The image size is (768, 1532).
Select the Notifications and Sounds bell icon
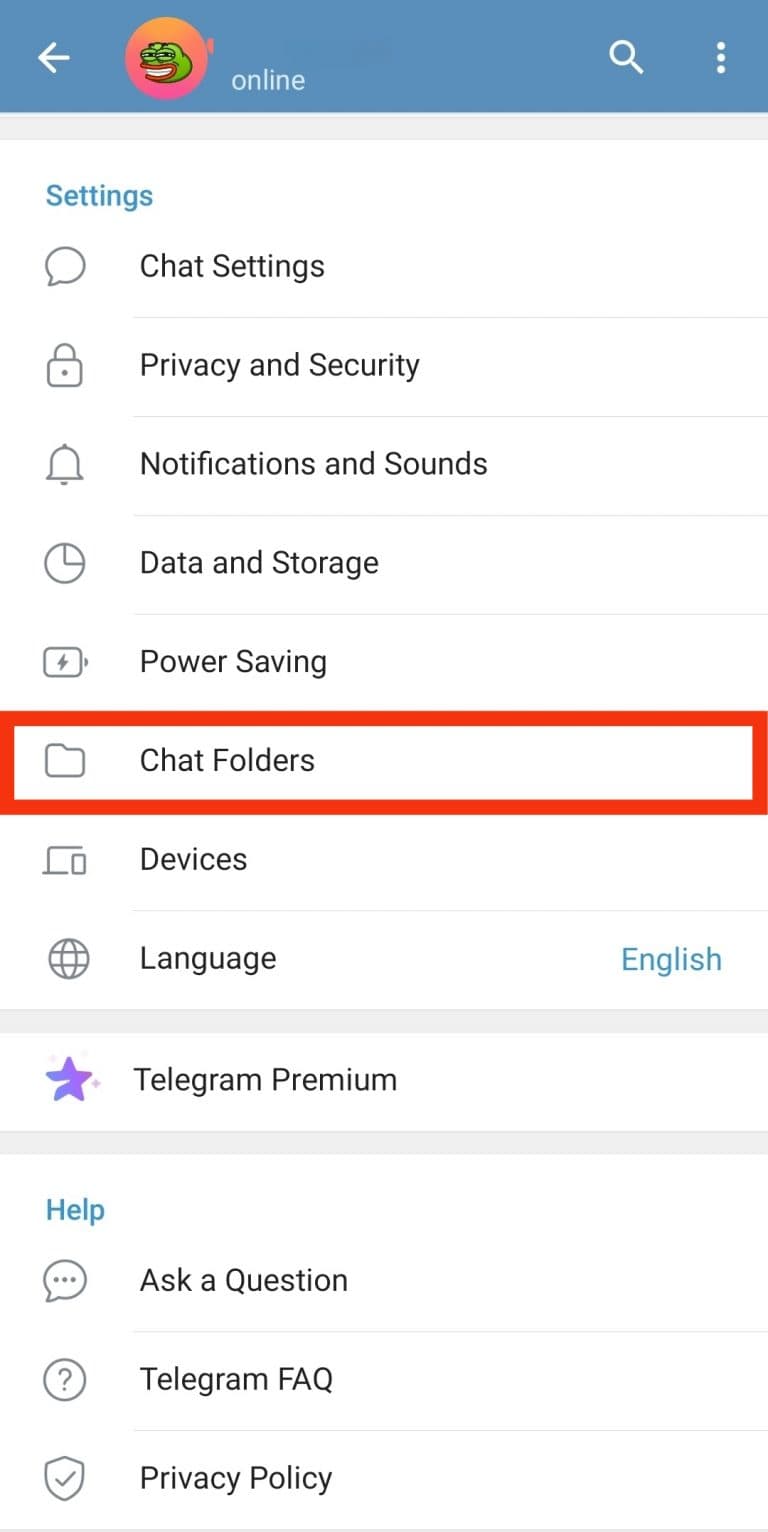tap(64, 464)
